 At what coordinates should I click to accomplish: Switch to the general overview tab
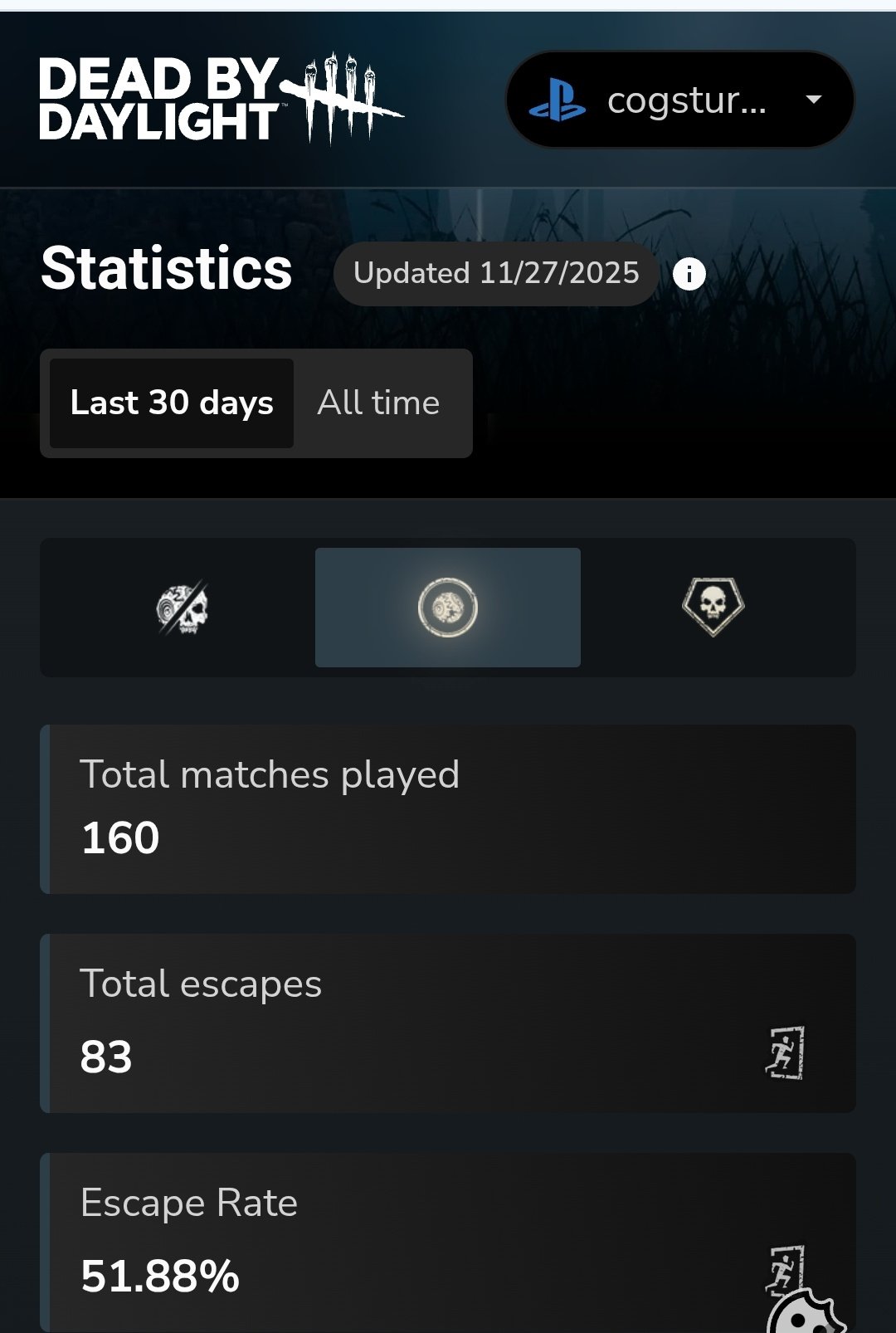tap(183, 608)
